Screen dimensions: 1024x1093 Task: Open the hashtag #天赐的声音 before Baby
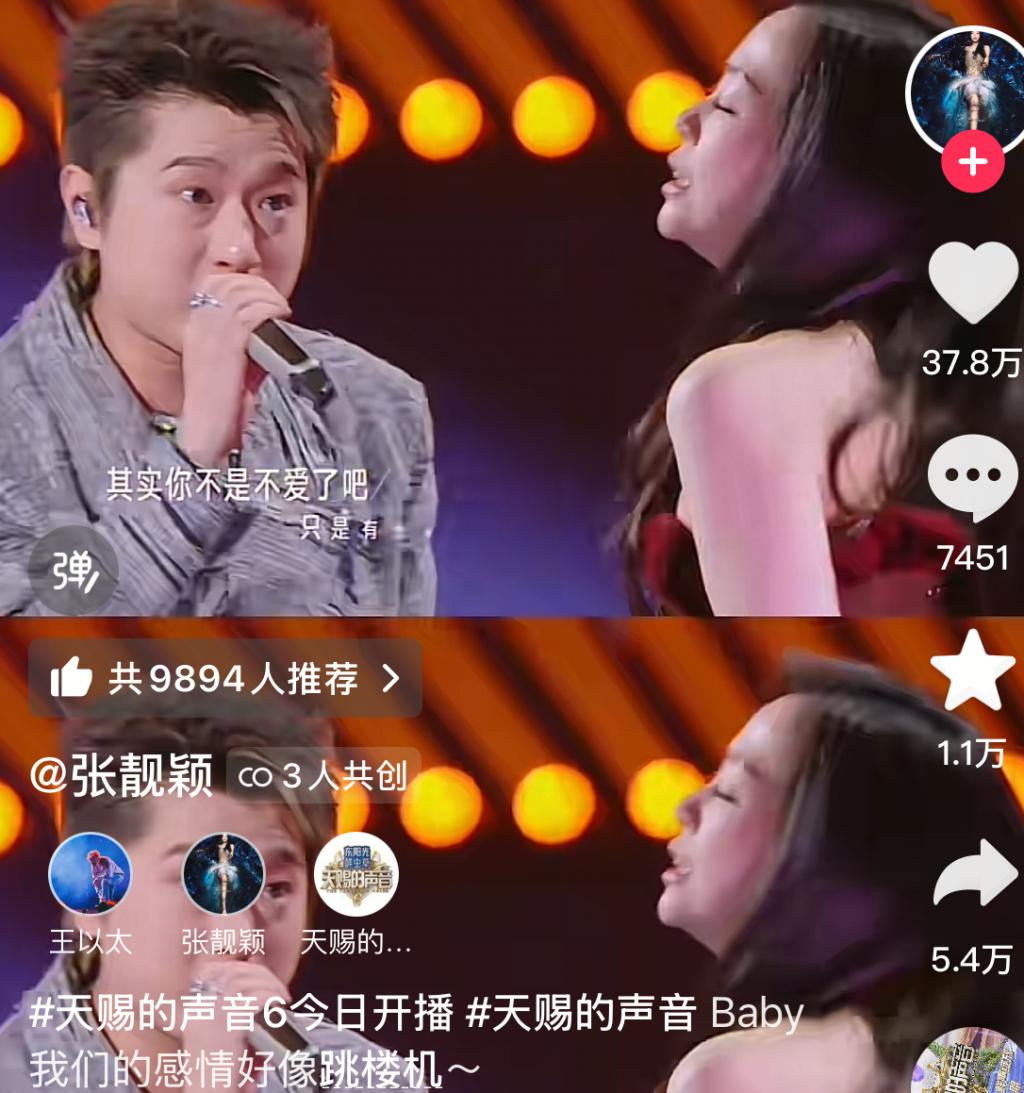(x=581, y=1013)
